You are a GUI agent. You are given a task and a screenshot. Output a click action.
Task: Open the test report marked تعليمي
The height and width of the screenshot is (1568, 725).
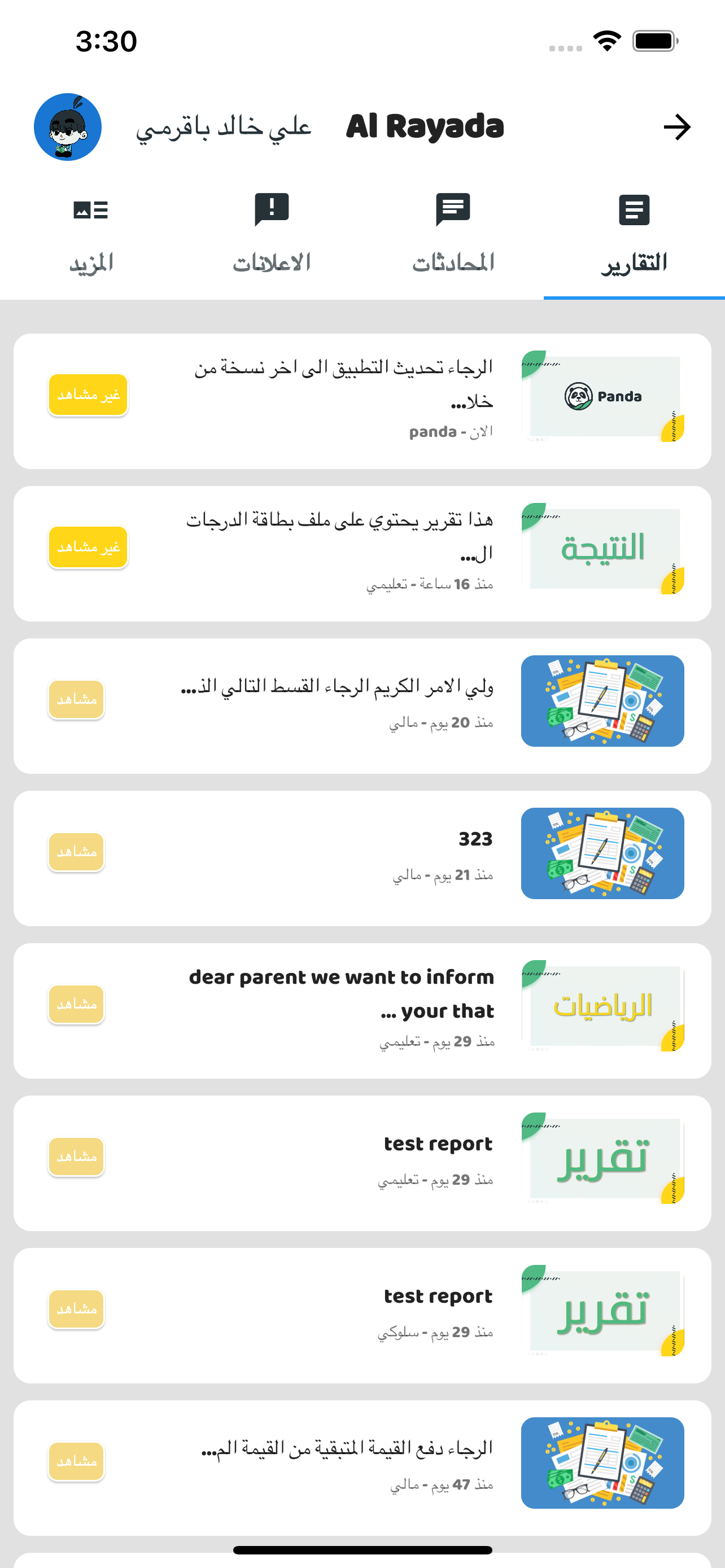(x=362, y=1163)
